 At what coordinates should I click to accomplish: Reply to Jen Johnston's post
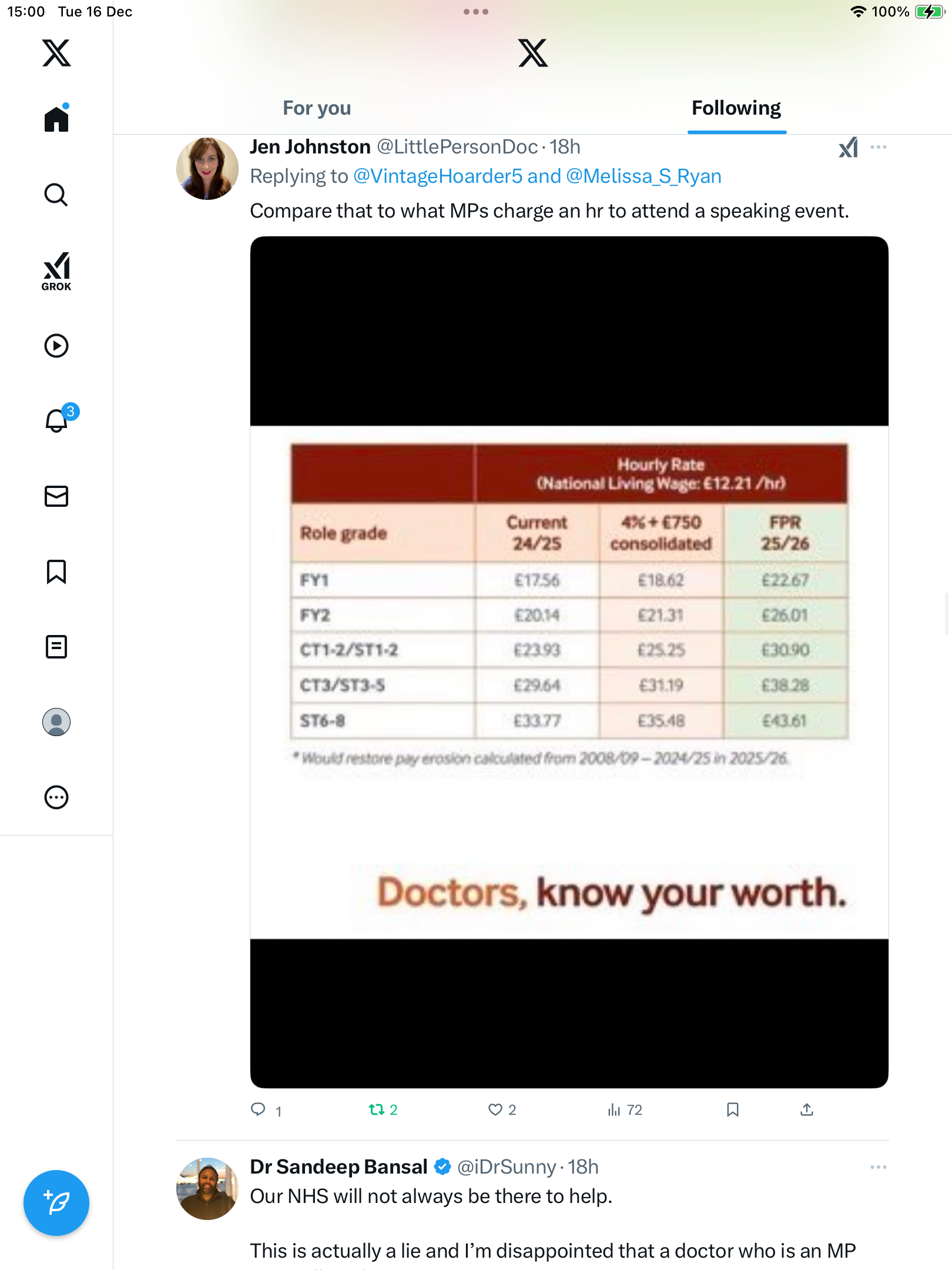(259, 1109)
